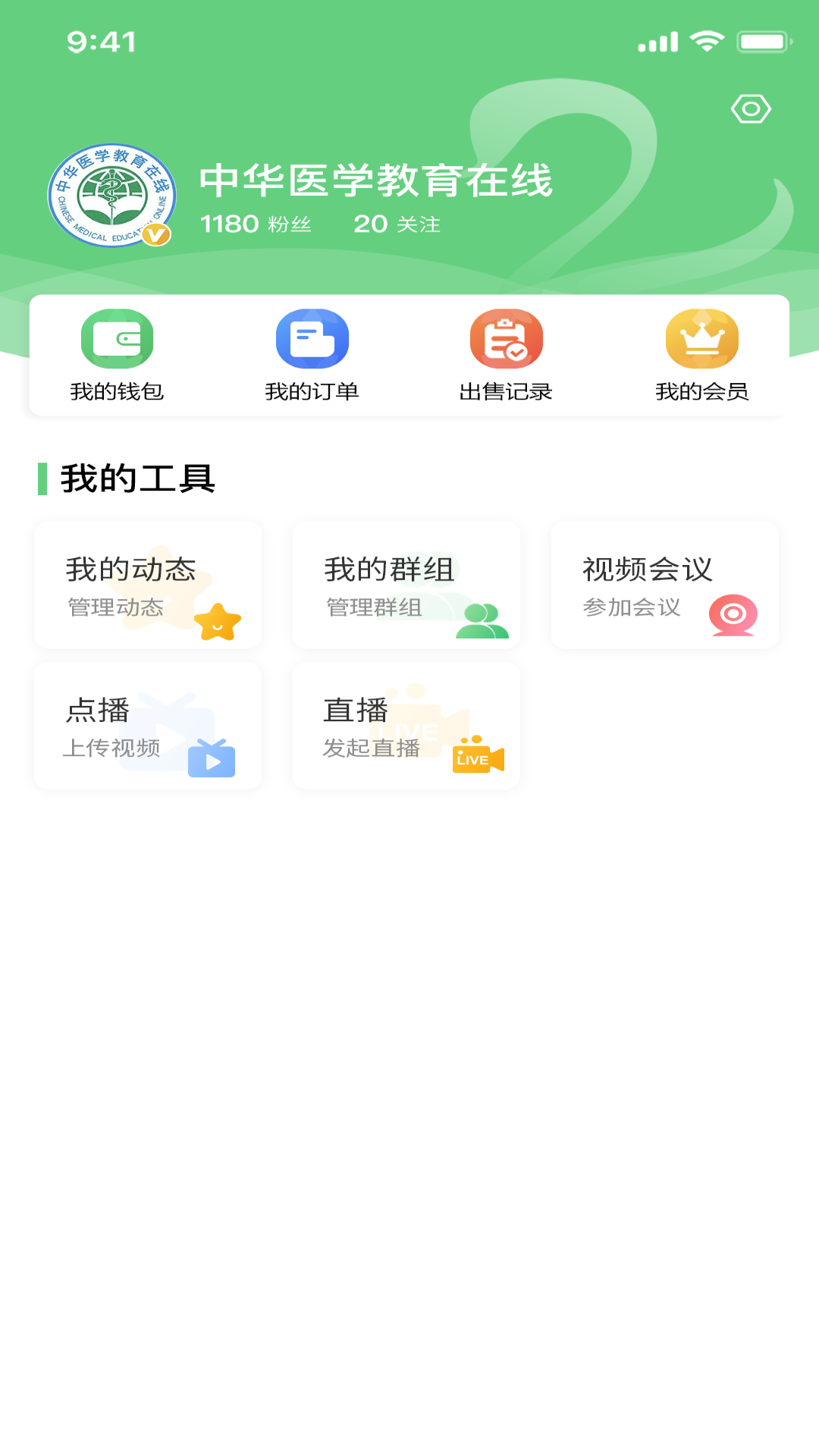Click the 我的会员 crown icon
819x1456 pixels.
click(700, 339)
